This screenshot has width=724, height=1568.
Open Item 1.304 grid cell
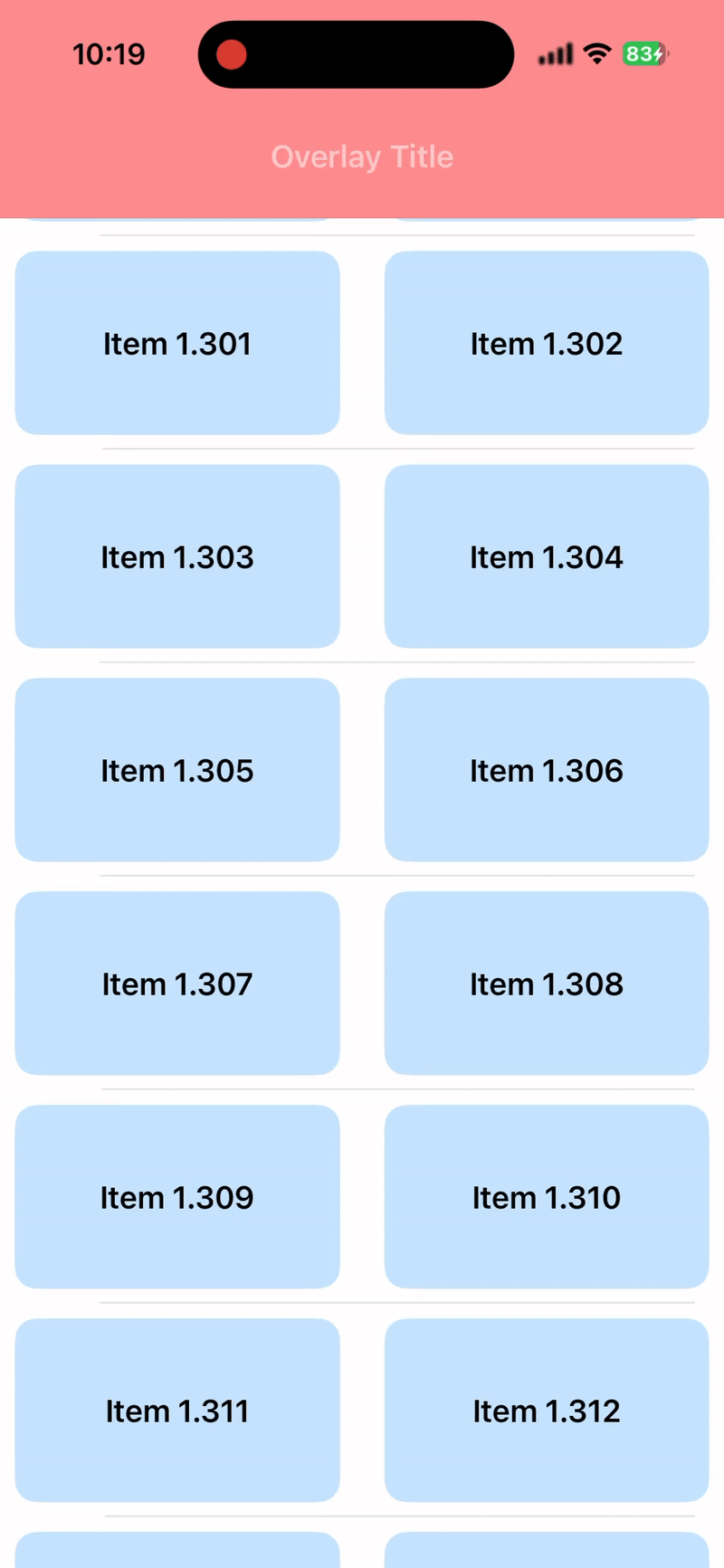(x=547, y=556)
